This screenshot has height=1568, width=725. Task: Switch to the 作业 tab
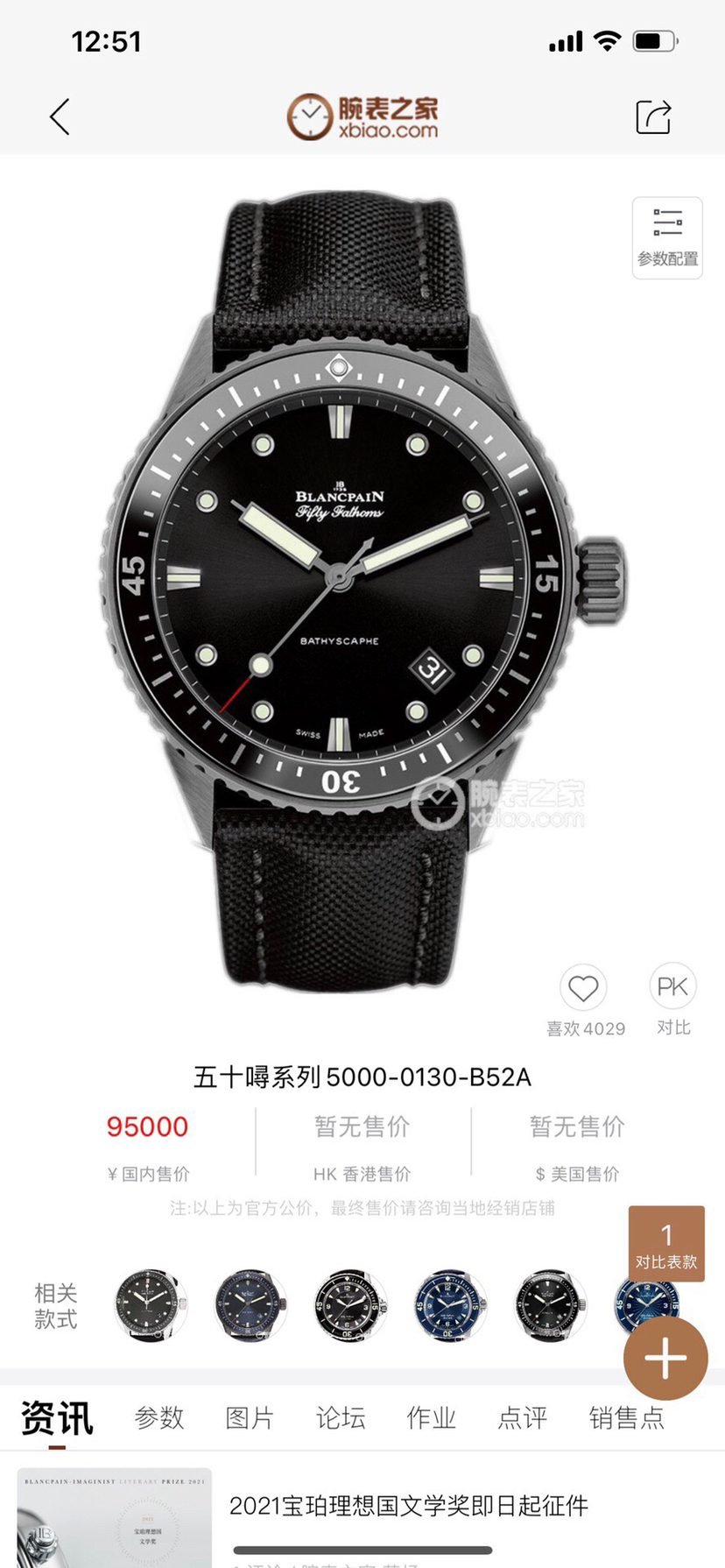click(x=431, y=1417)
